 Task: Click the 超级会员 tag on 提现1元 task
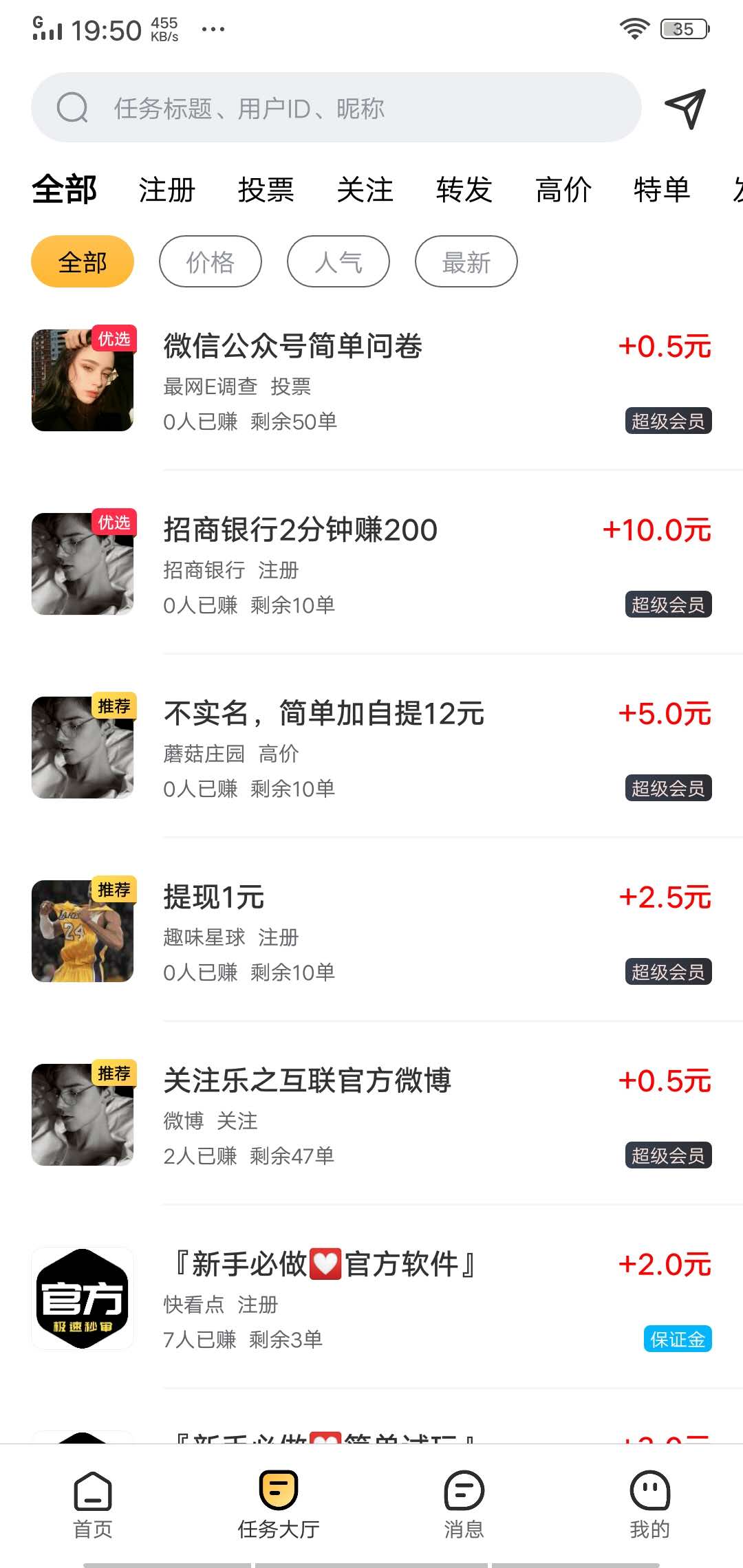point(667,972)
